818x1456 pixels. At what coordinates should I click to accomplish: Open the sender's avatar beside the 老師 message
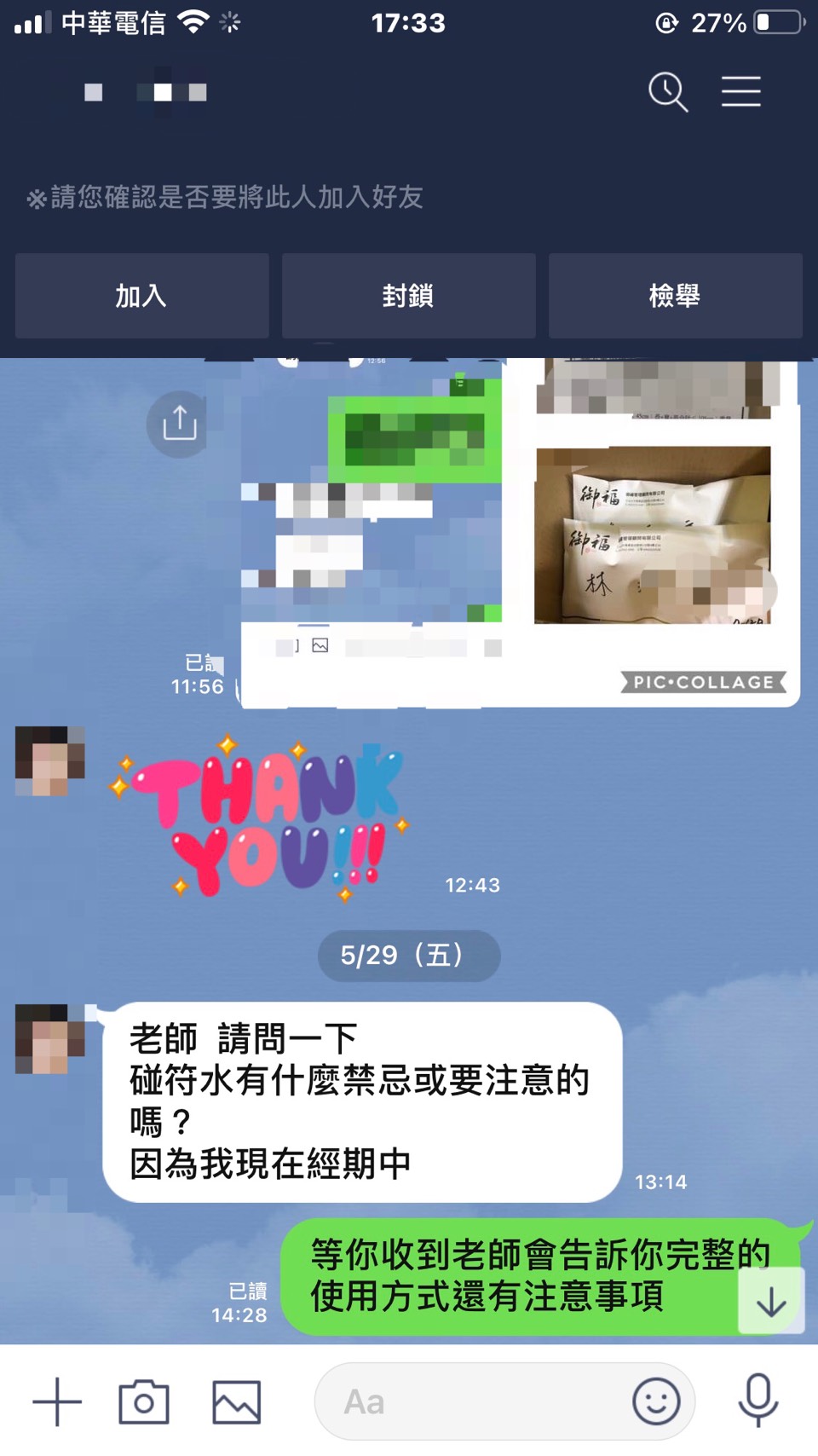click(49, 1038)
